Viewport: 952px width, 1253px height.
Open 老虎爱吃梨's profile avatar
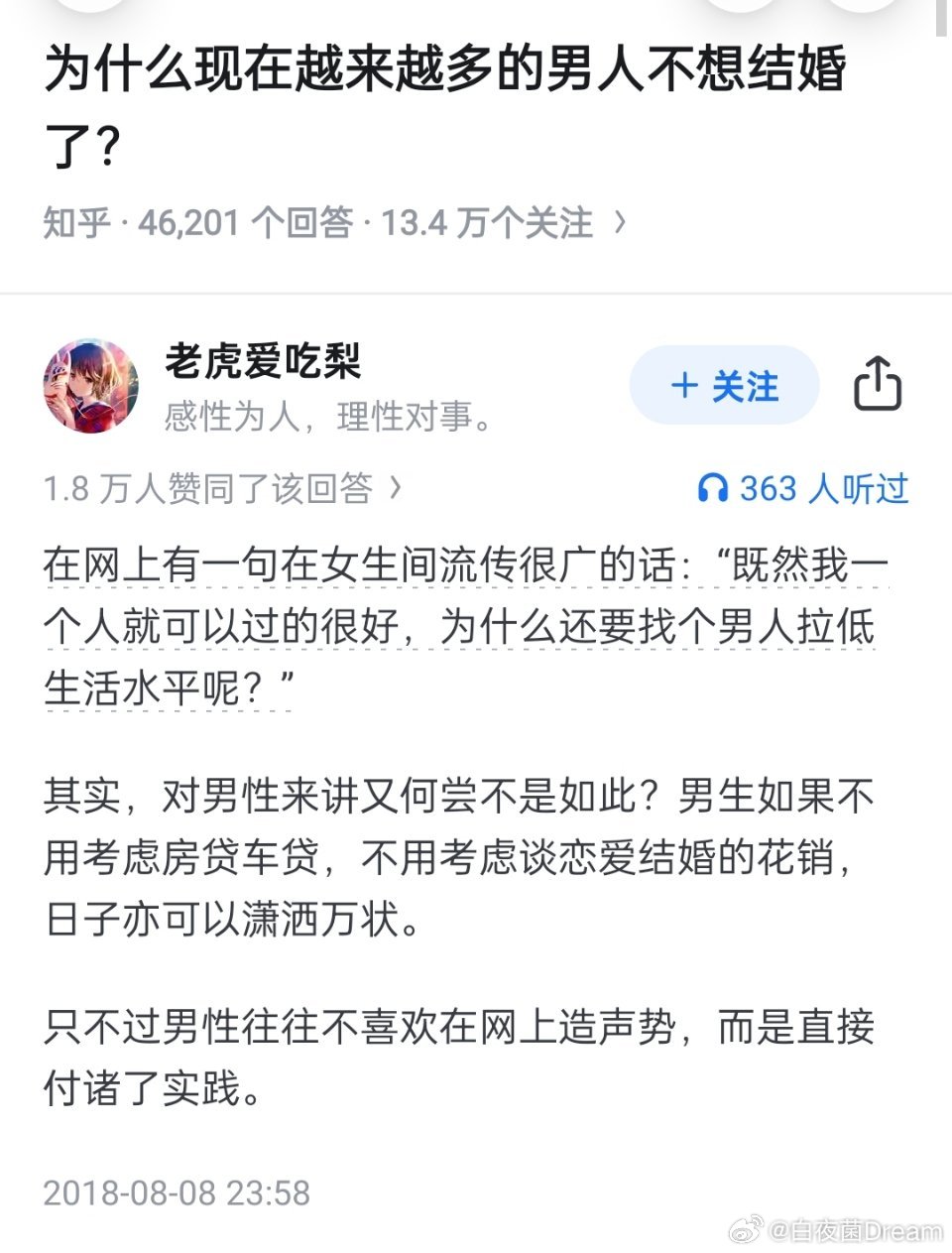[90, 386]
